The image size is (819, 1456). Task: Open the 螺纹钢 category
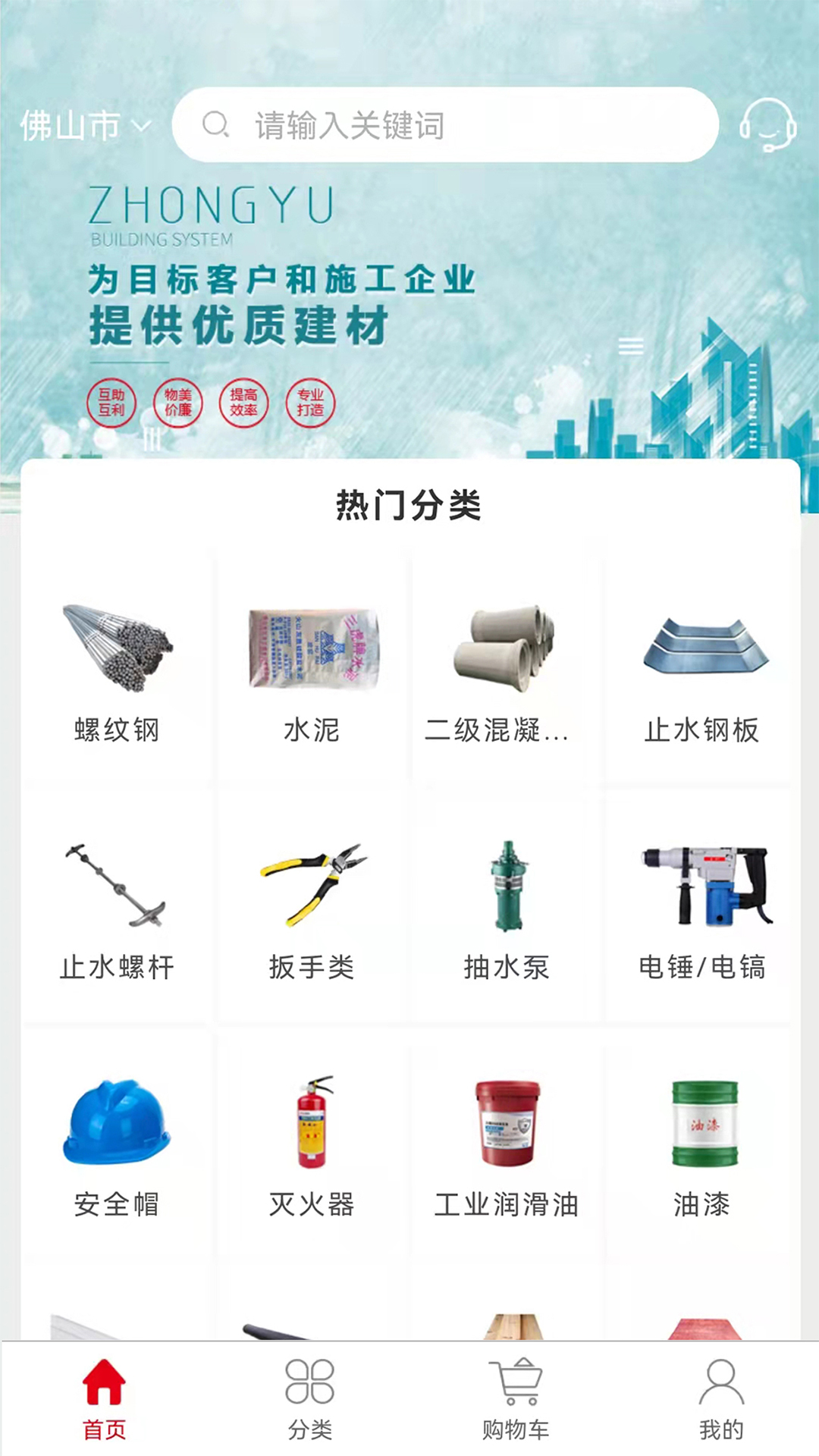117,668
